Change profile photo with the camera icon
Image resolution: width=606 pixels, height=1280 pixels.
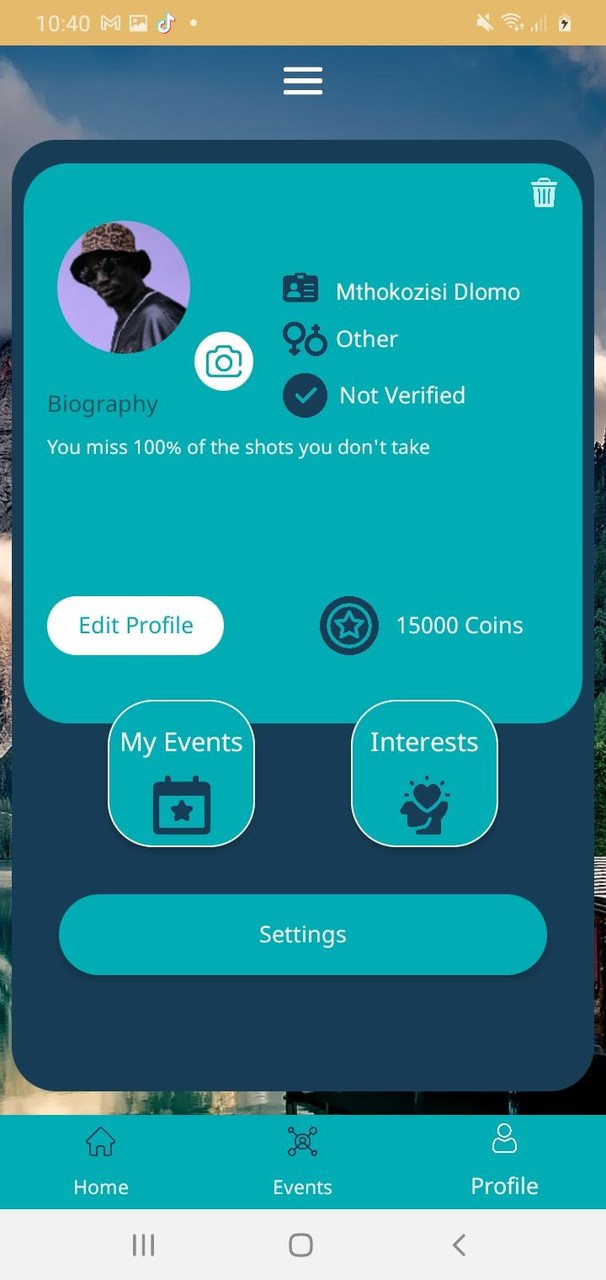[224, 362]
